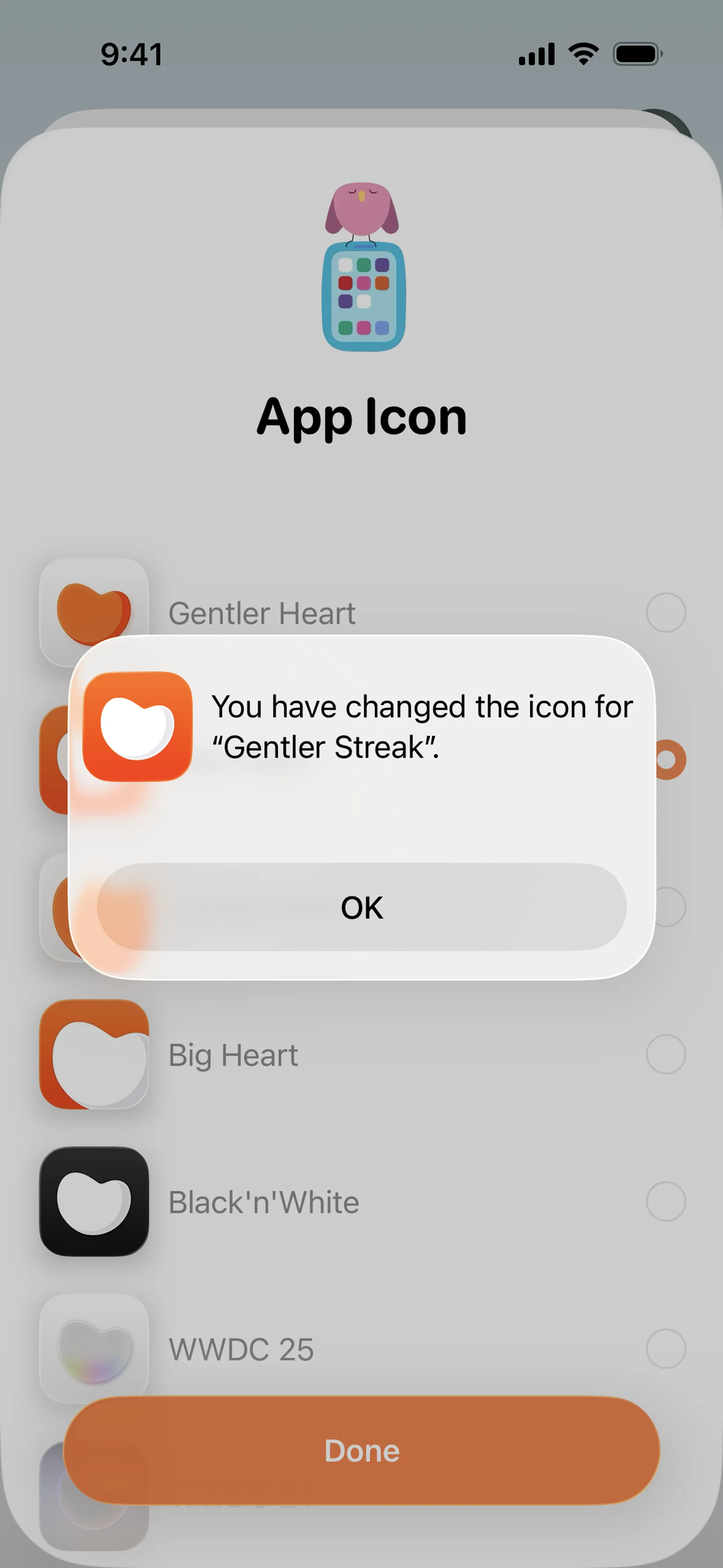Confirm the icon change with OK

[x=361, y=907]
